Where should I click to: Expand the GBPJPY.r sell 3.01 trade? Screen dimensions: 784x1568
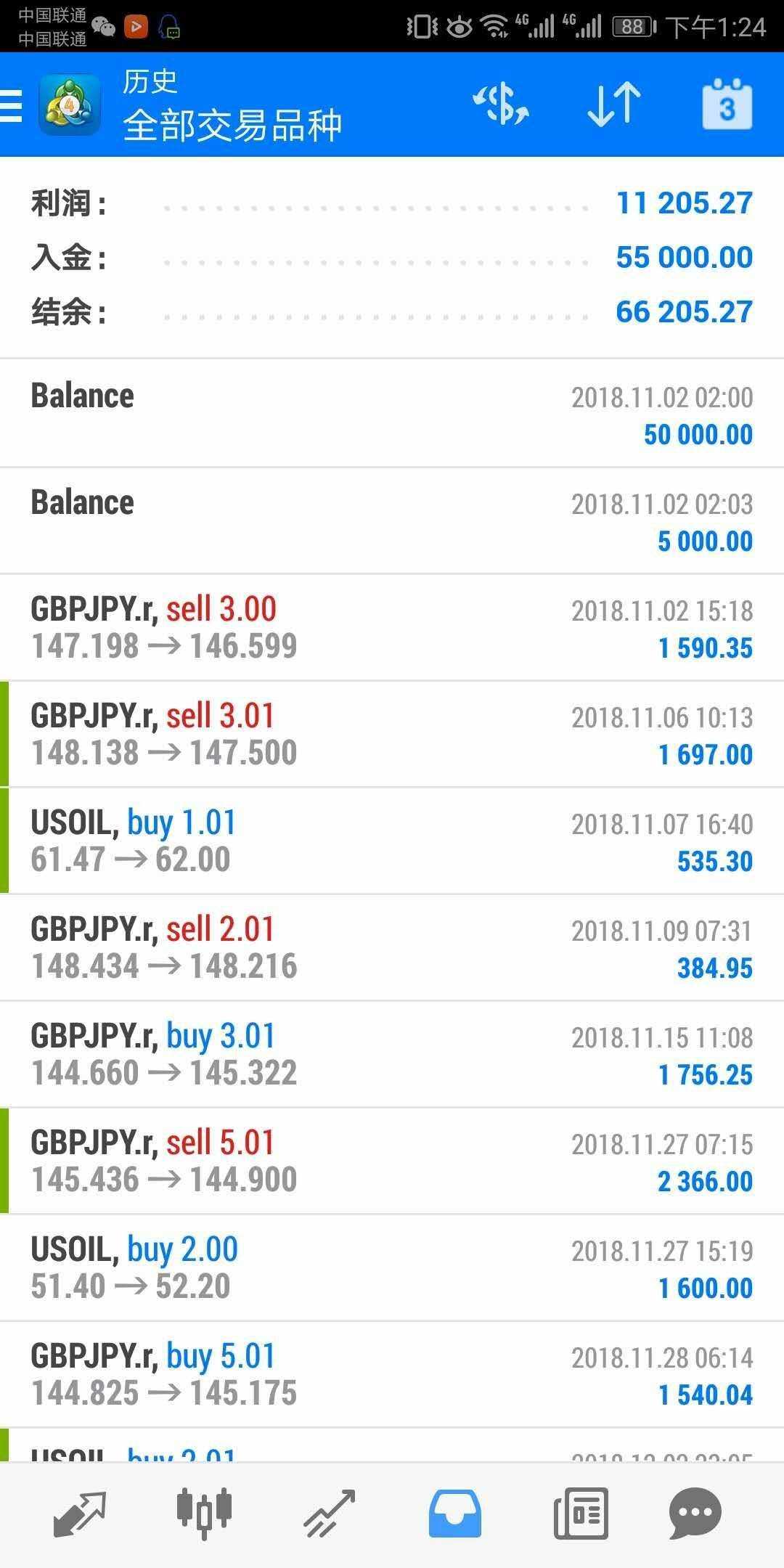392,734
